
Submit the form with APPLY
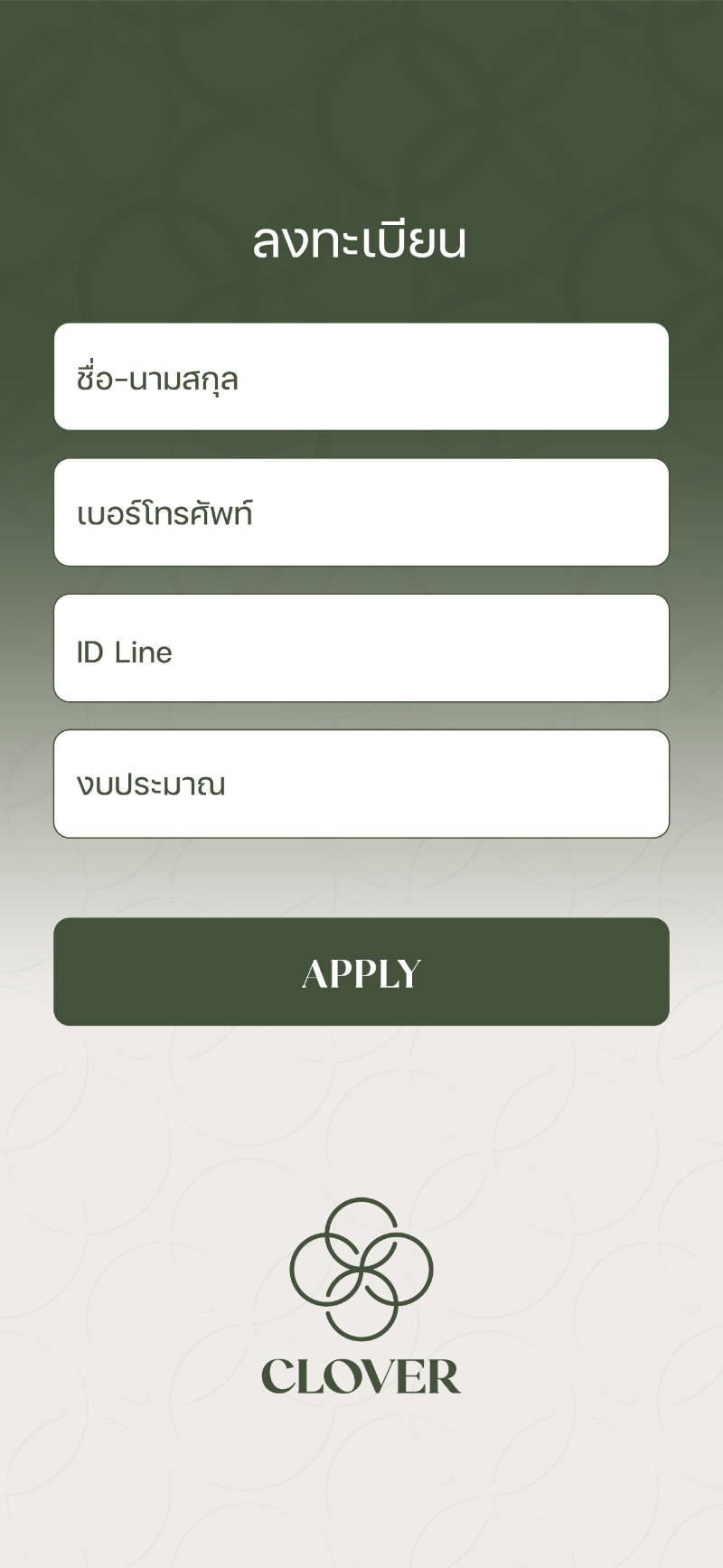361,972
